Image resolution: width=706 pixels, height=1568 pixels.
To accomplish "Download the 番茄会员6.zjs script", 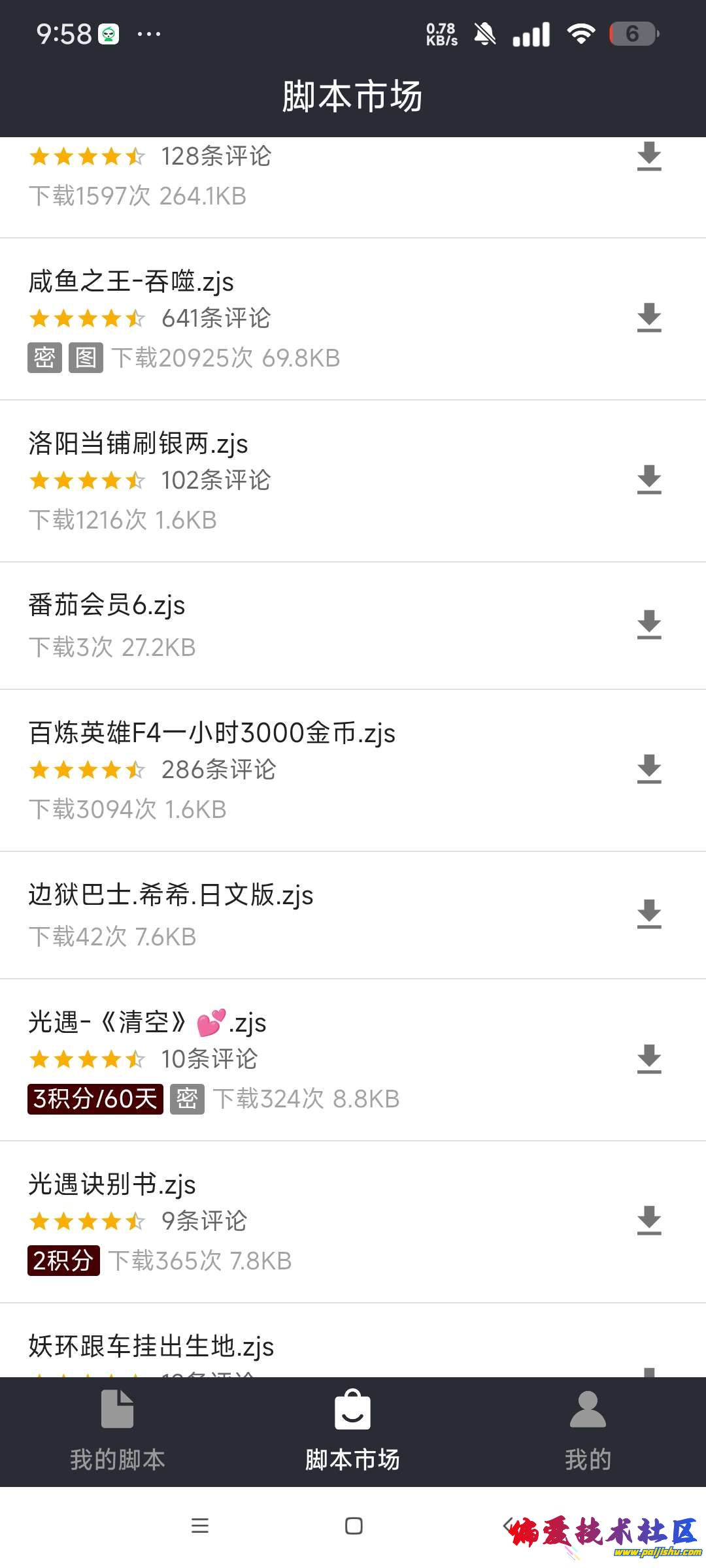I will (x=649, y=625).
